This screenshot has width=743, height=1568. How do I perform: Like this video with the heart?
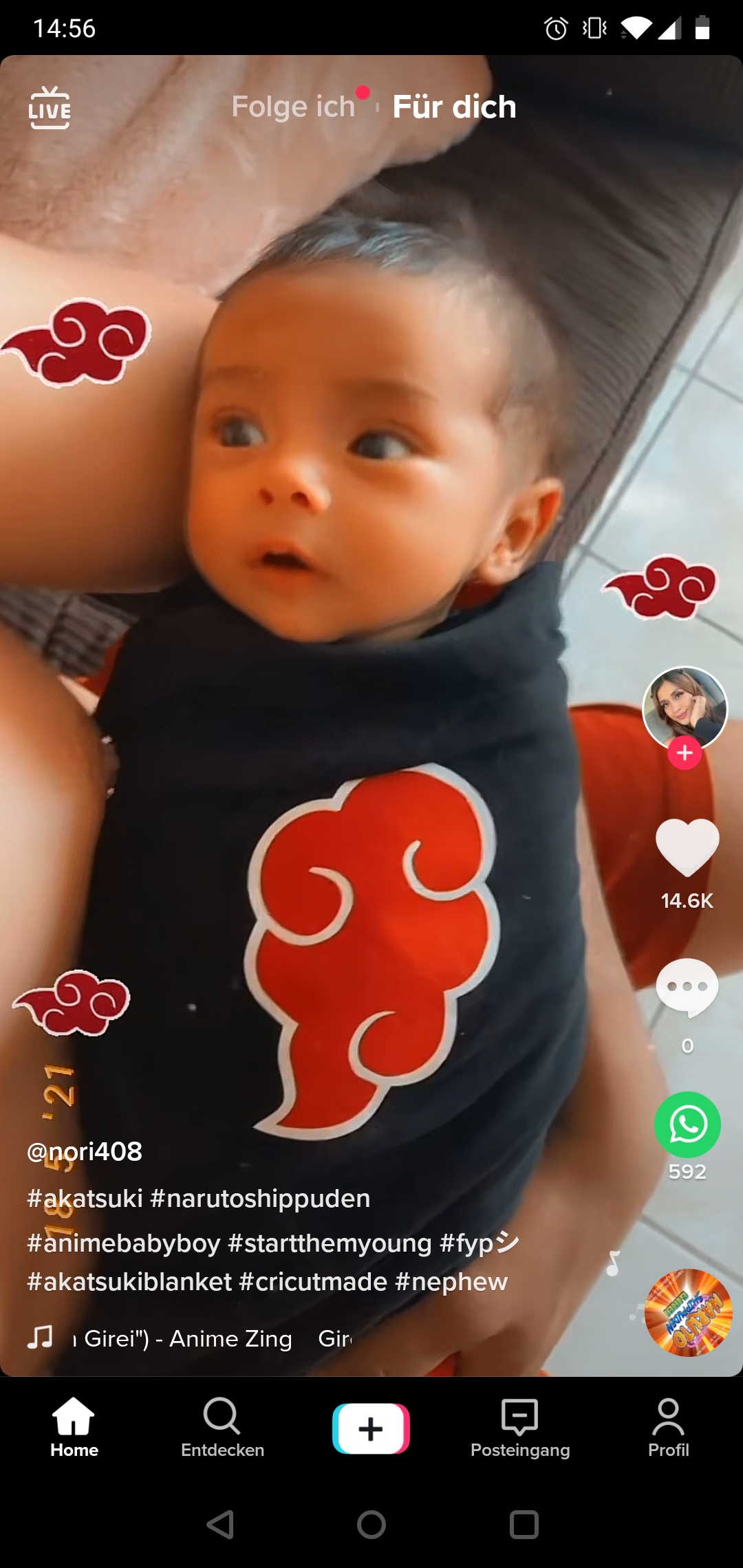[687, 848]
